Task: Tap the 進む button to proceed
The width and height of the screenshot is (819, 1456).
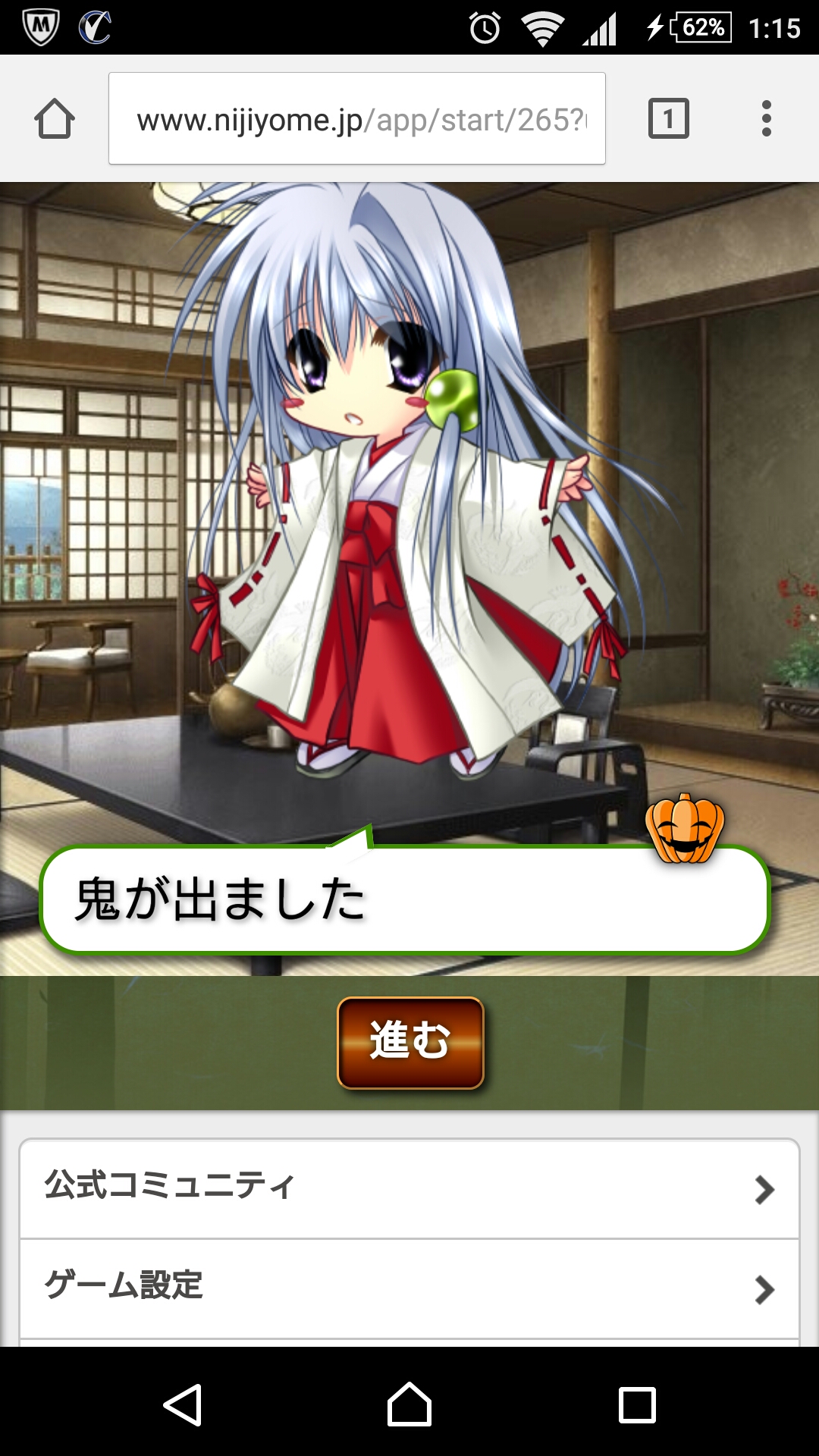Action: (410, 1043)
